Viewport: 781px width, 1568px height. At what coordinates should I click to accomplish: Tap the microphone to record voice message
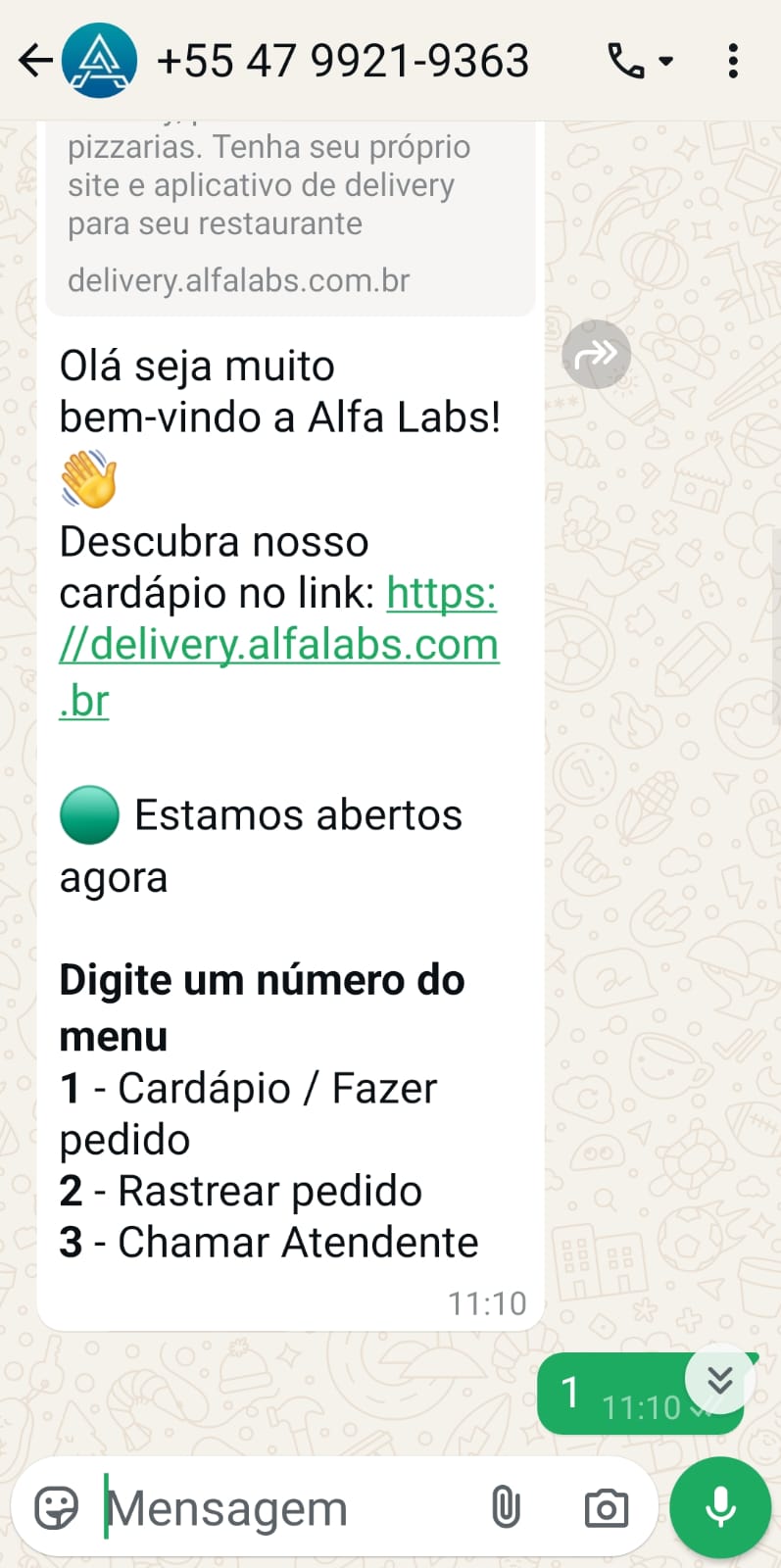pos(720,1507)
